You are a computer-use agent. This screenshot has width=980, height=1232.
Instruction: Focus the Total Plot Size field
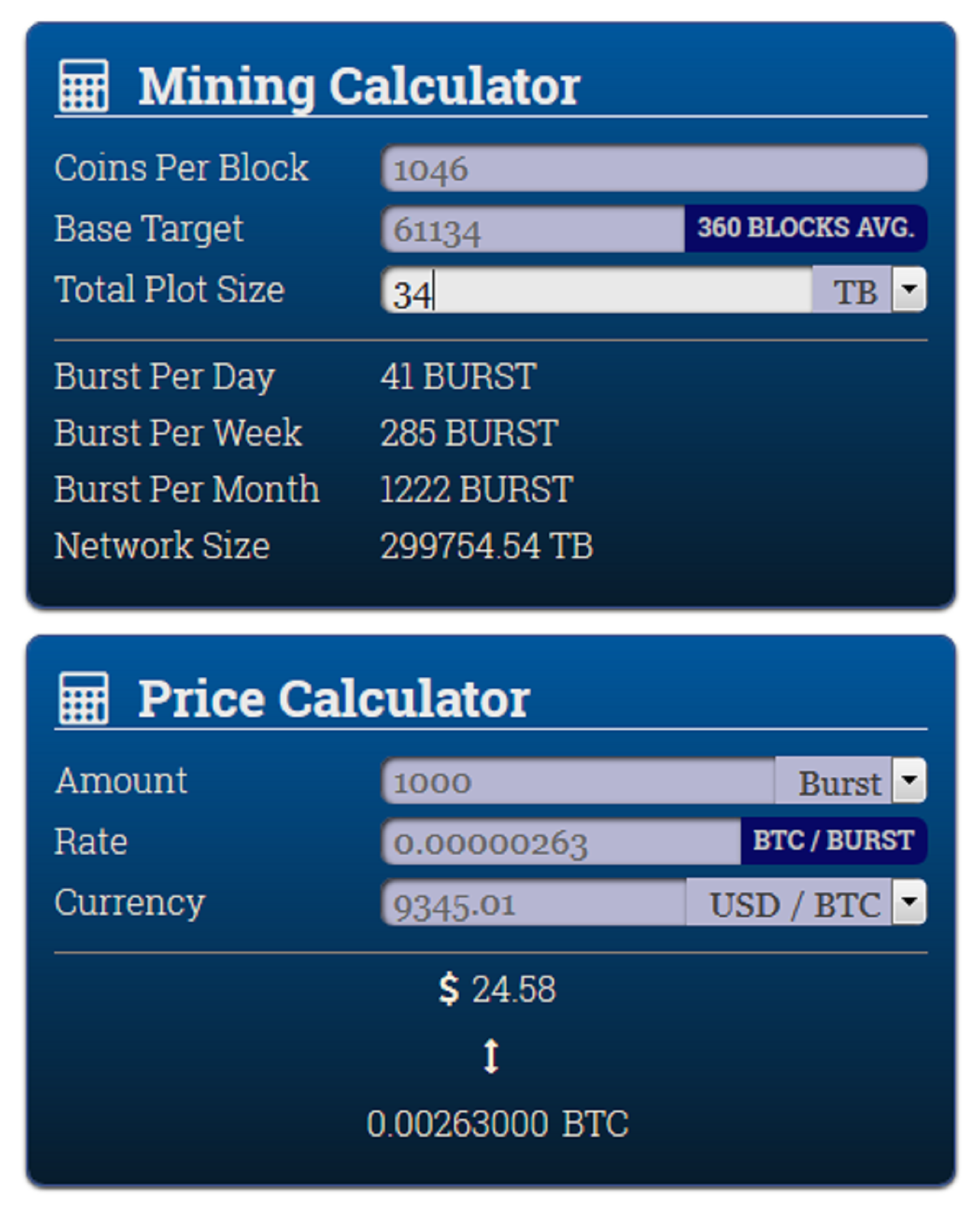(x=596, y=290)
